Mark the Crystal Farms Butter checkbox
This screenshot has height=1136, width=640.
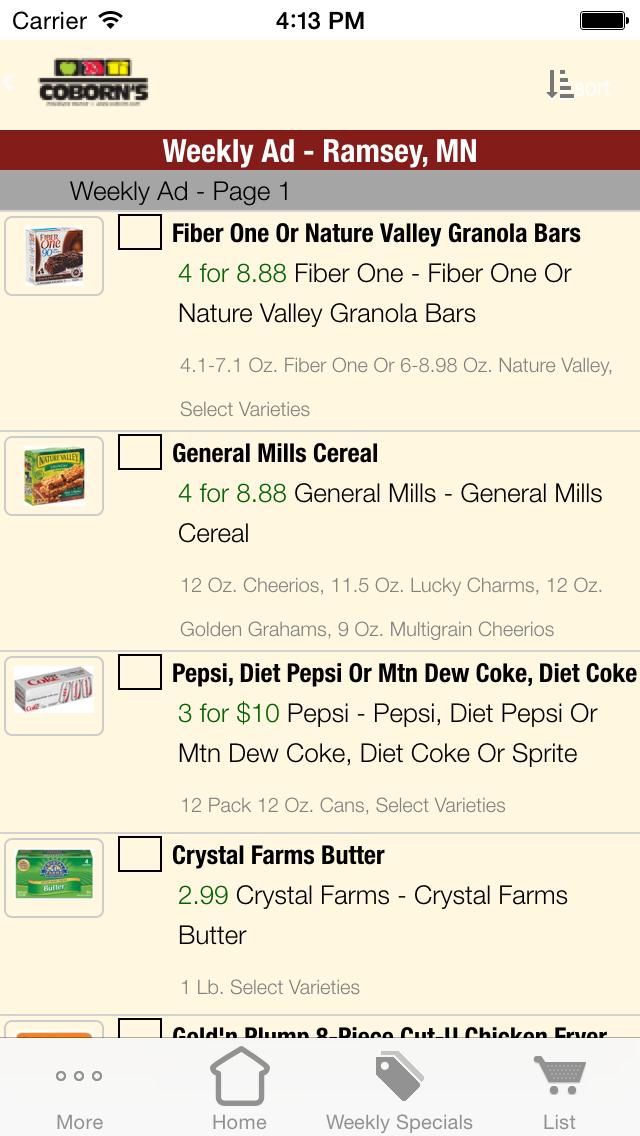tap(140, 855)
